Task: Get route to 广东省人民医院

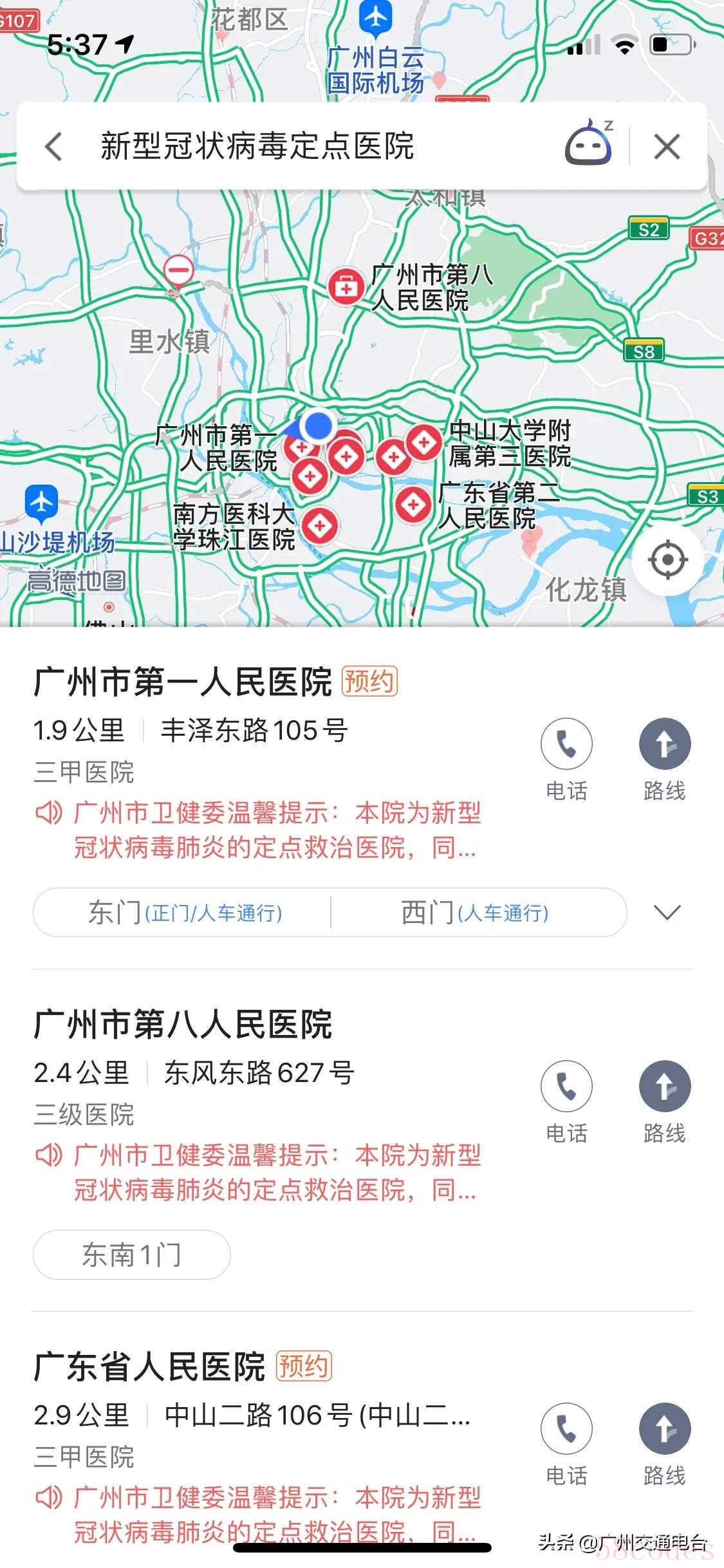Action: pos(664,1429)
